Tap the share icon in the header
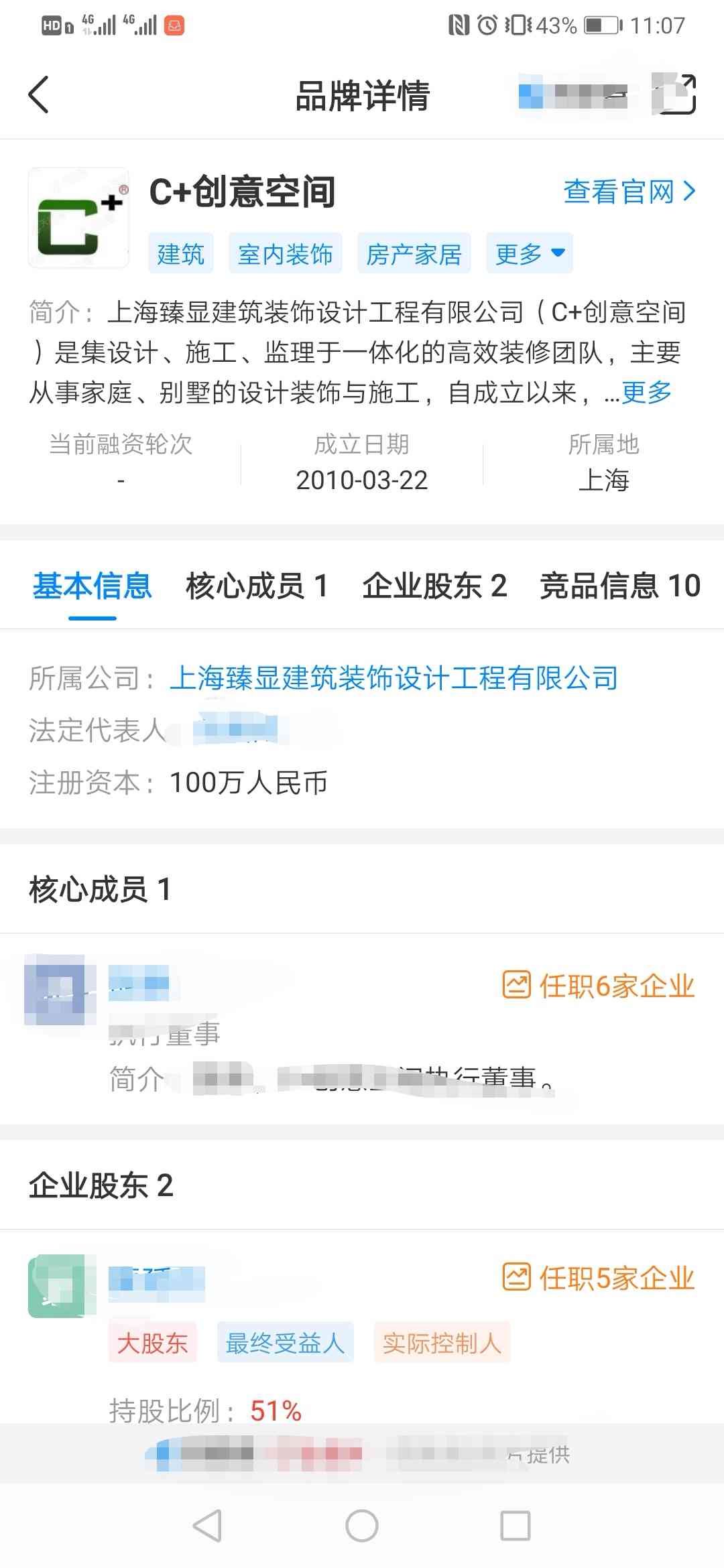This screenshot has width=724, height=1568. click(674, 94)
